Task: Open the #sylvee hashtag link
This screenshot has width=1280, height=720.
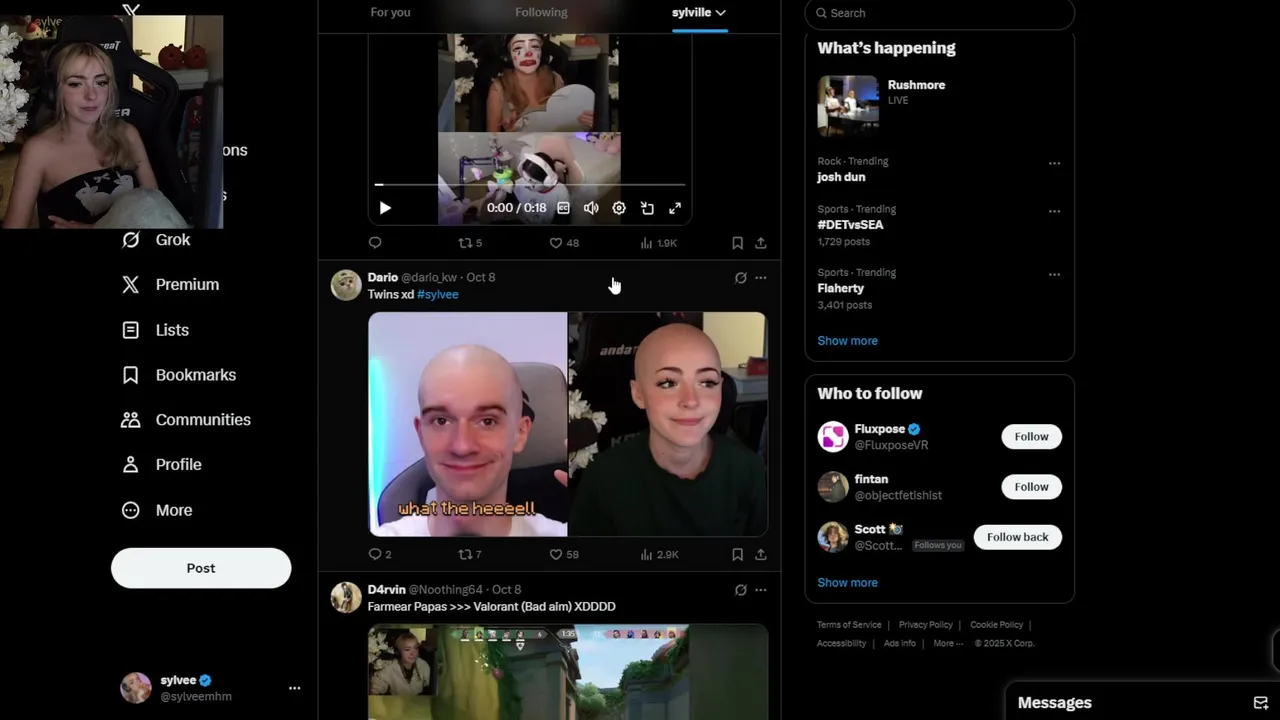Action: [437, 294]
